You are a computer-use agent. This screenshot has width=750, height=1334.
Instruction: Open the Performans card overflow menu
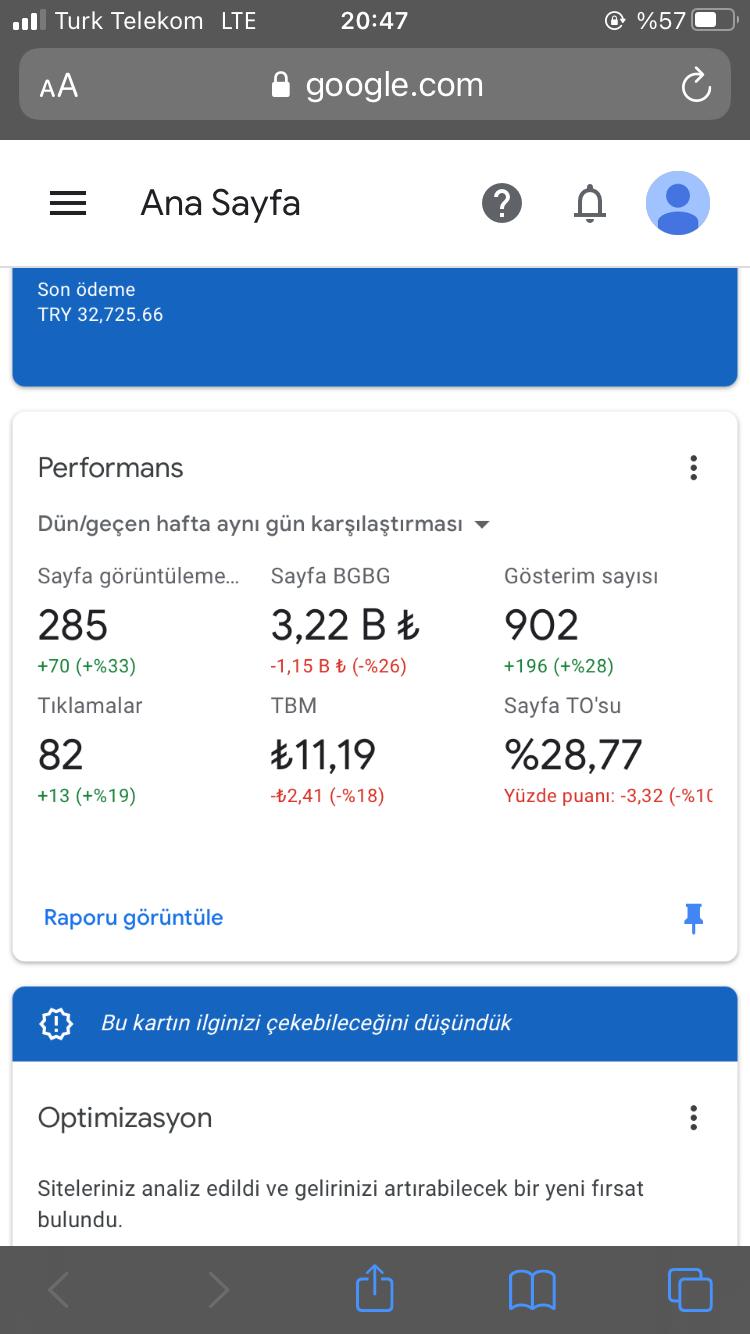click(693, 467)
